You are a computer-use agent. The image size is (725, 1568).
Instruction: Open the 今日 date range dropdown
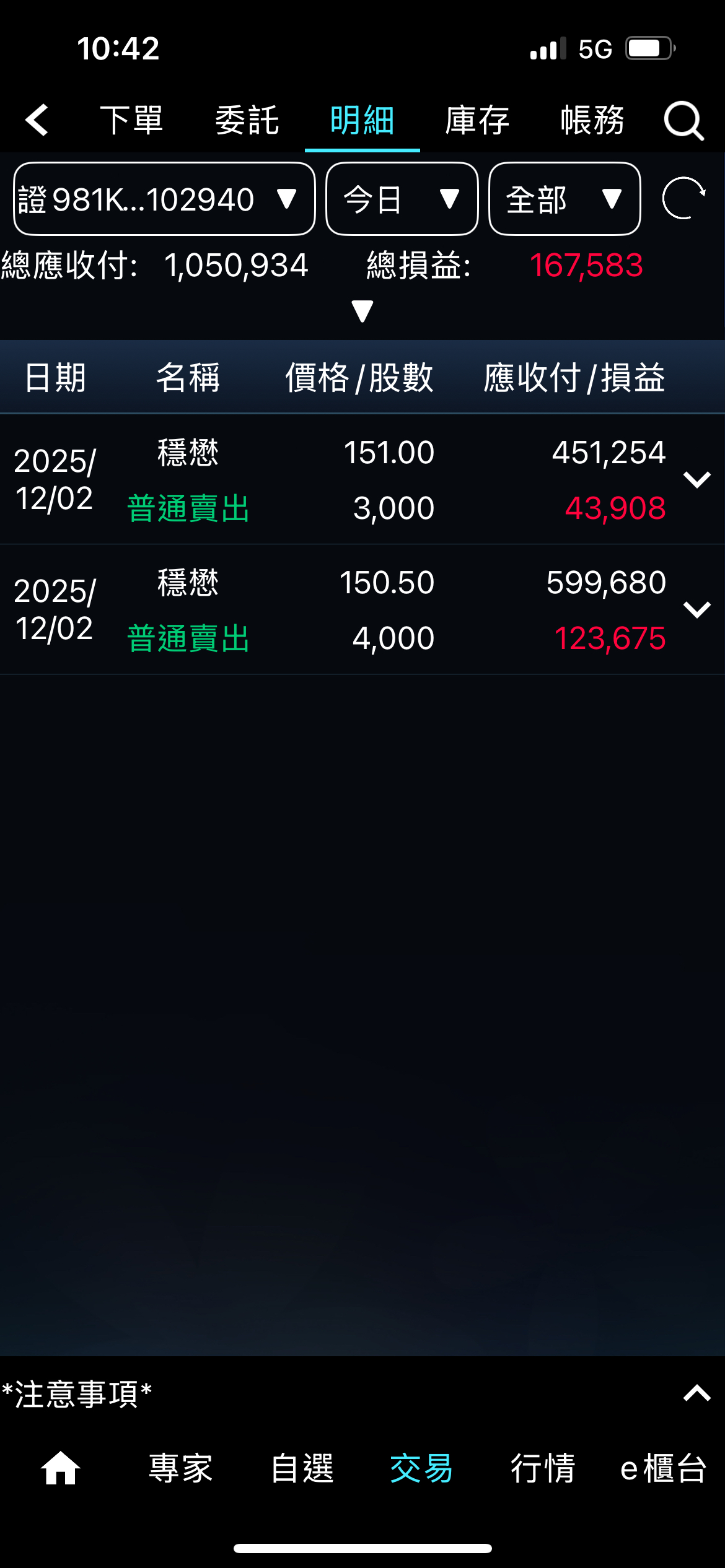(x=402, y=199)
